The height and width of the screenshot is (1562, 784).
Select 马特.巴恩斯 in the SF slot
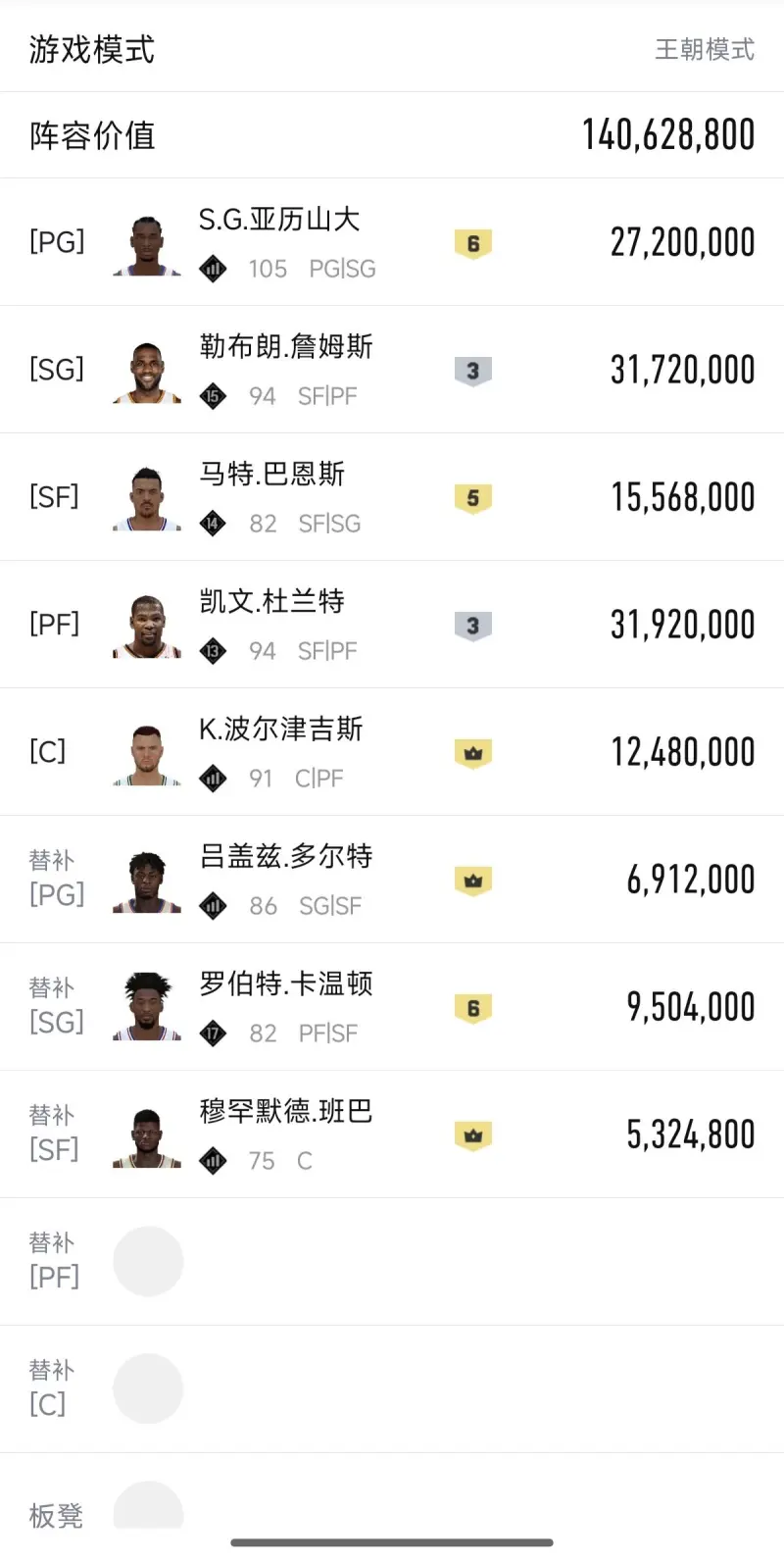[x=392, y=497]
